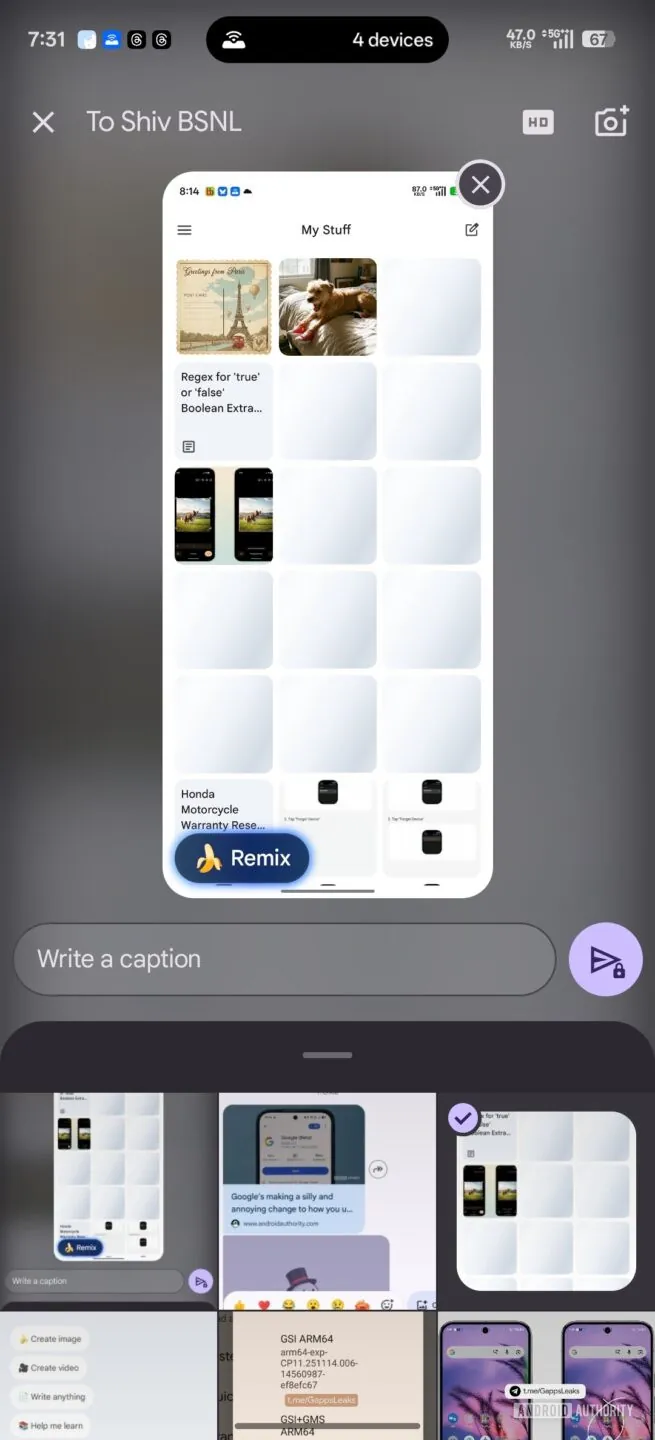Screen dimensions: 655x1440
Task: Open the camera to take a photo
Action: (x=611, y=122)
